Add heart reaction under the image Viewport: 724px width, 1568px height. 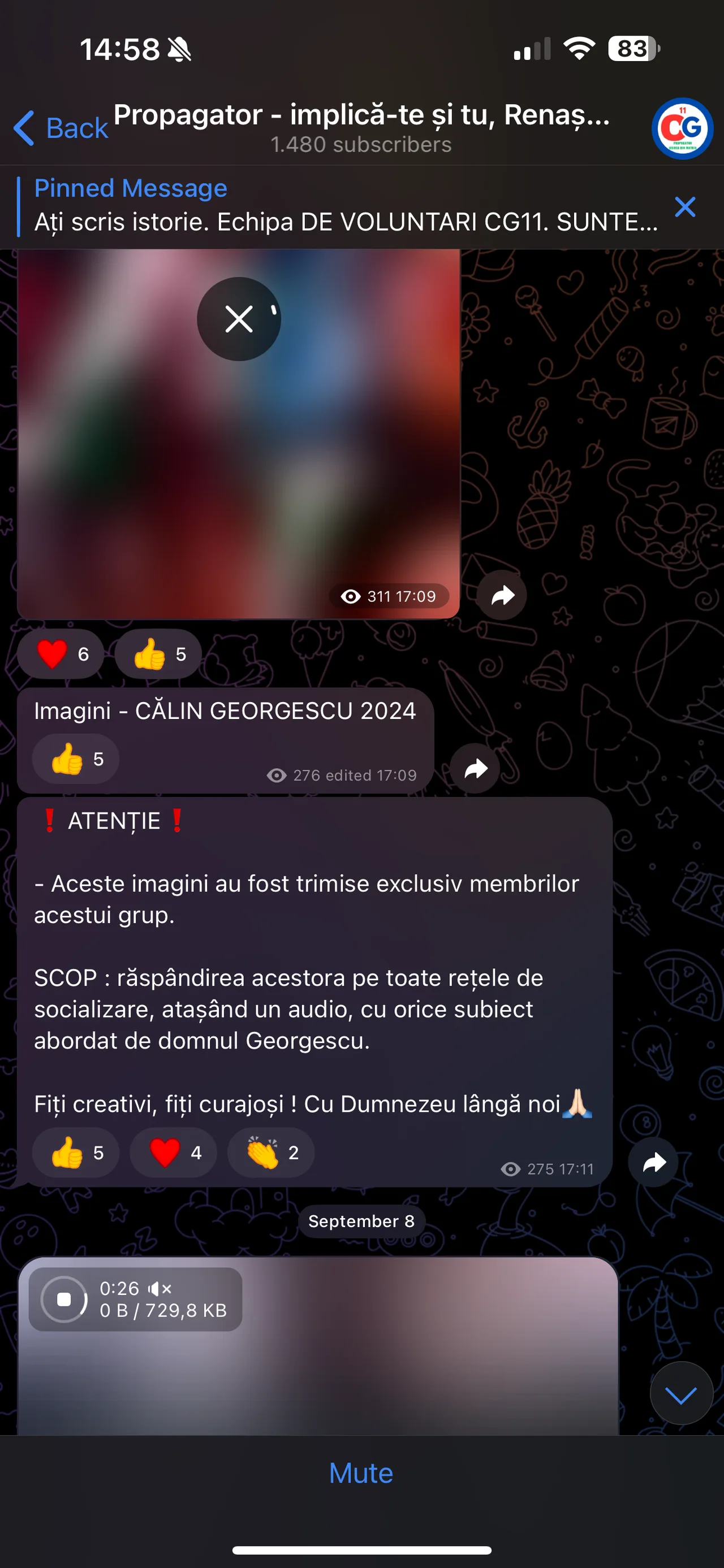(61, 654)
